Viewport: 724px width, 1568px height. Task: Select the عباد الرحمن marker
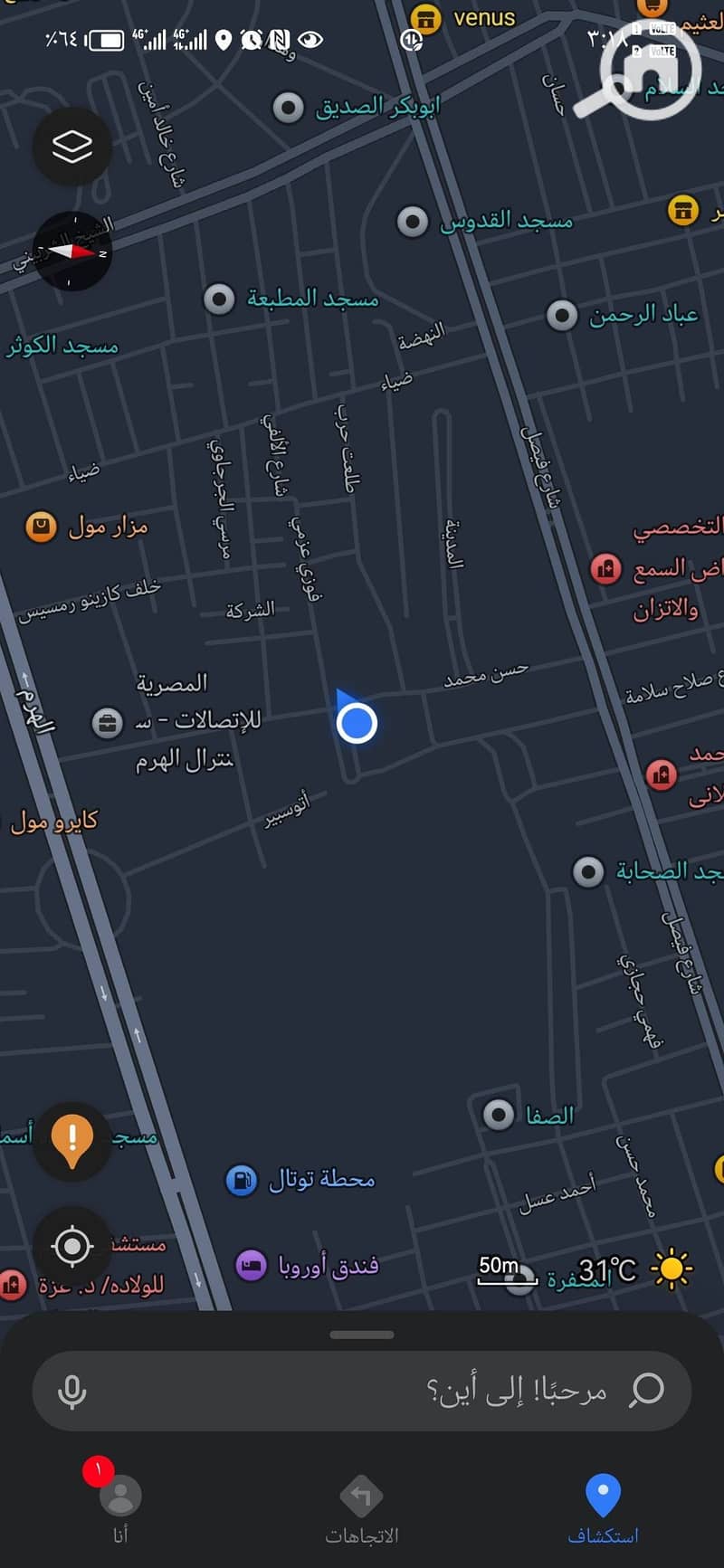(x=562, y=315)
